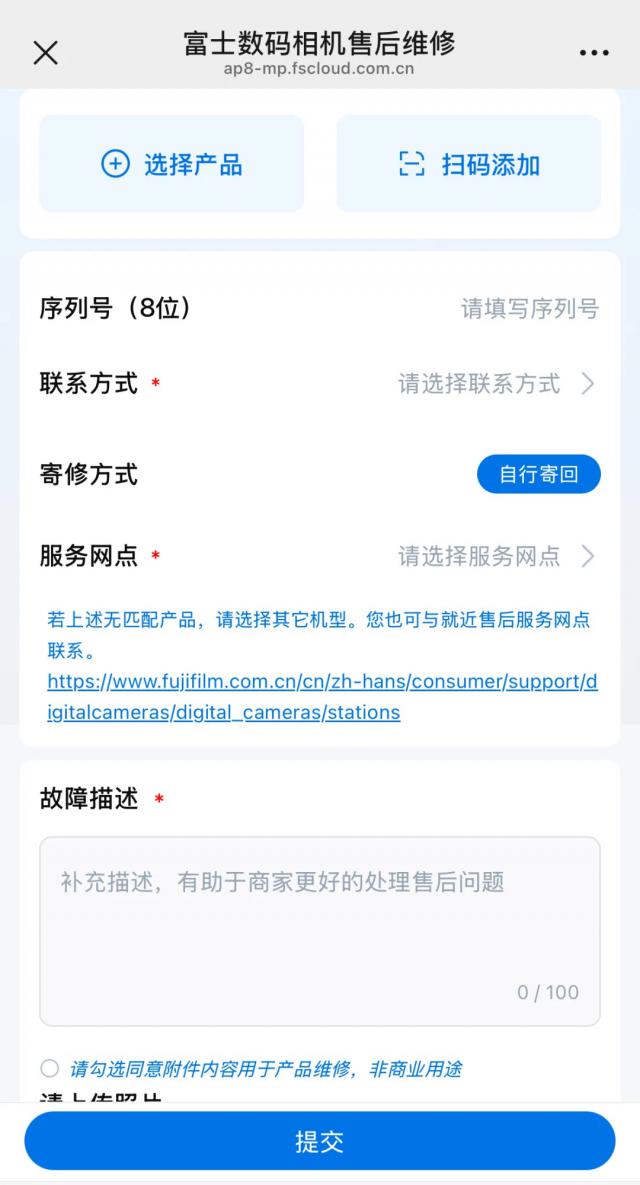Select the 自行寄回 mail-in option
Viewport: 640px width, 1185px height.
point(538,474)
